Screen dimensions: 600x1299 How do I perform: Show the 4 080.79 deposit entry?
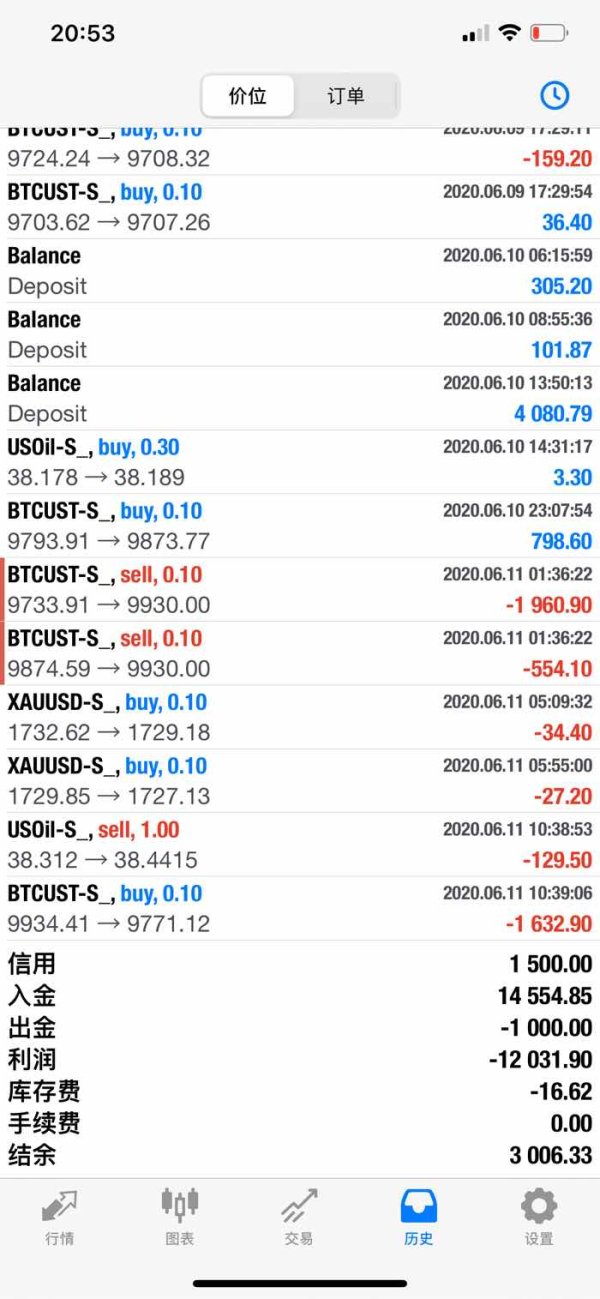click(300, 398)
